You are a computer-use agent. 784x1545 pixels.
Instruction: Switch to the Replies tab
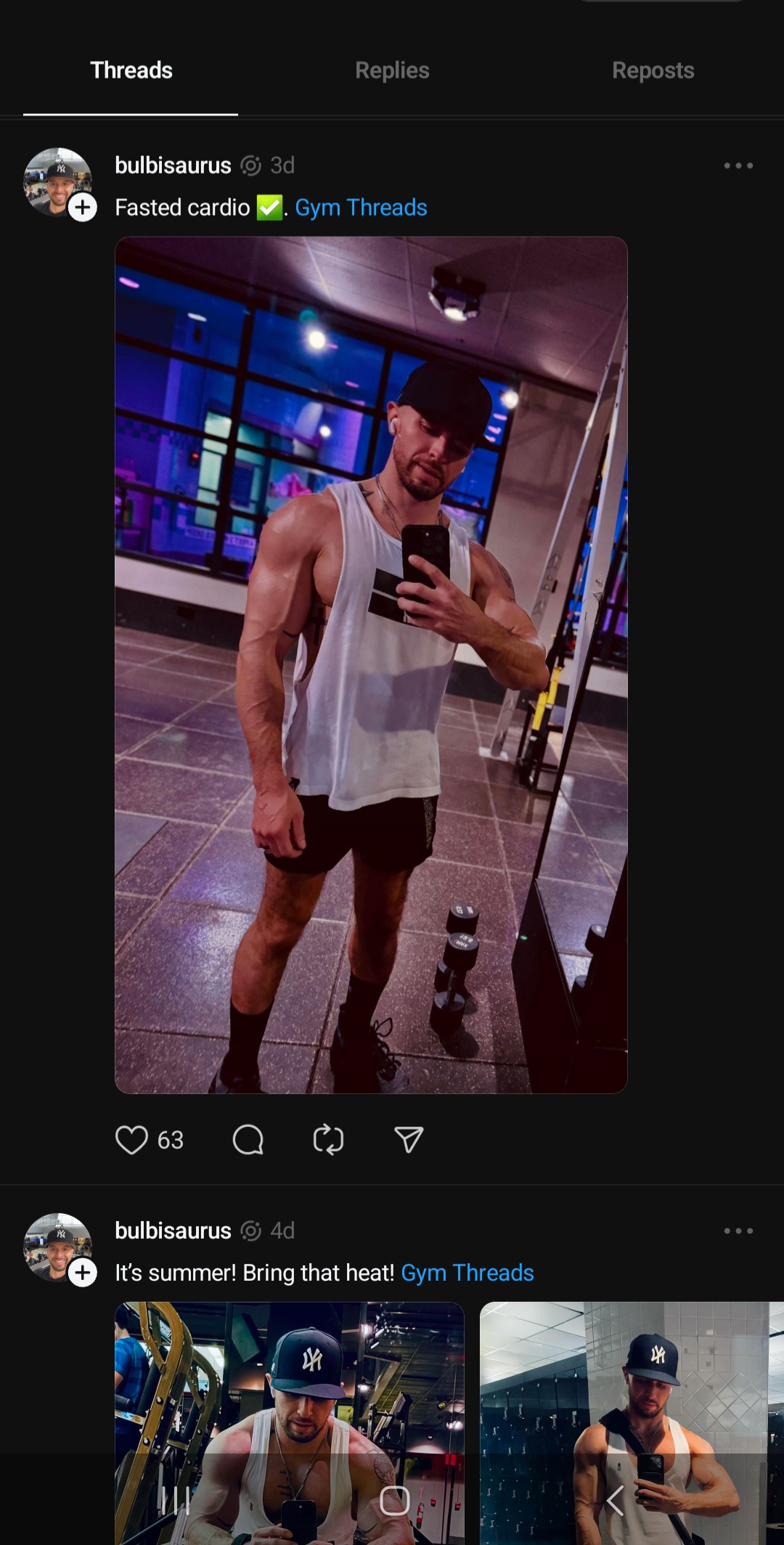coord(391,70)
